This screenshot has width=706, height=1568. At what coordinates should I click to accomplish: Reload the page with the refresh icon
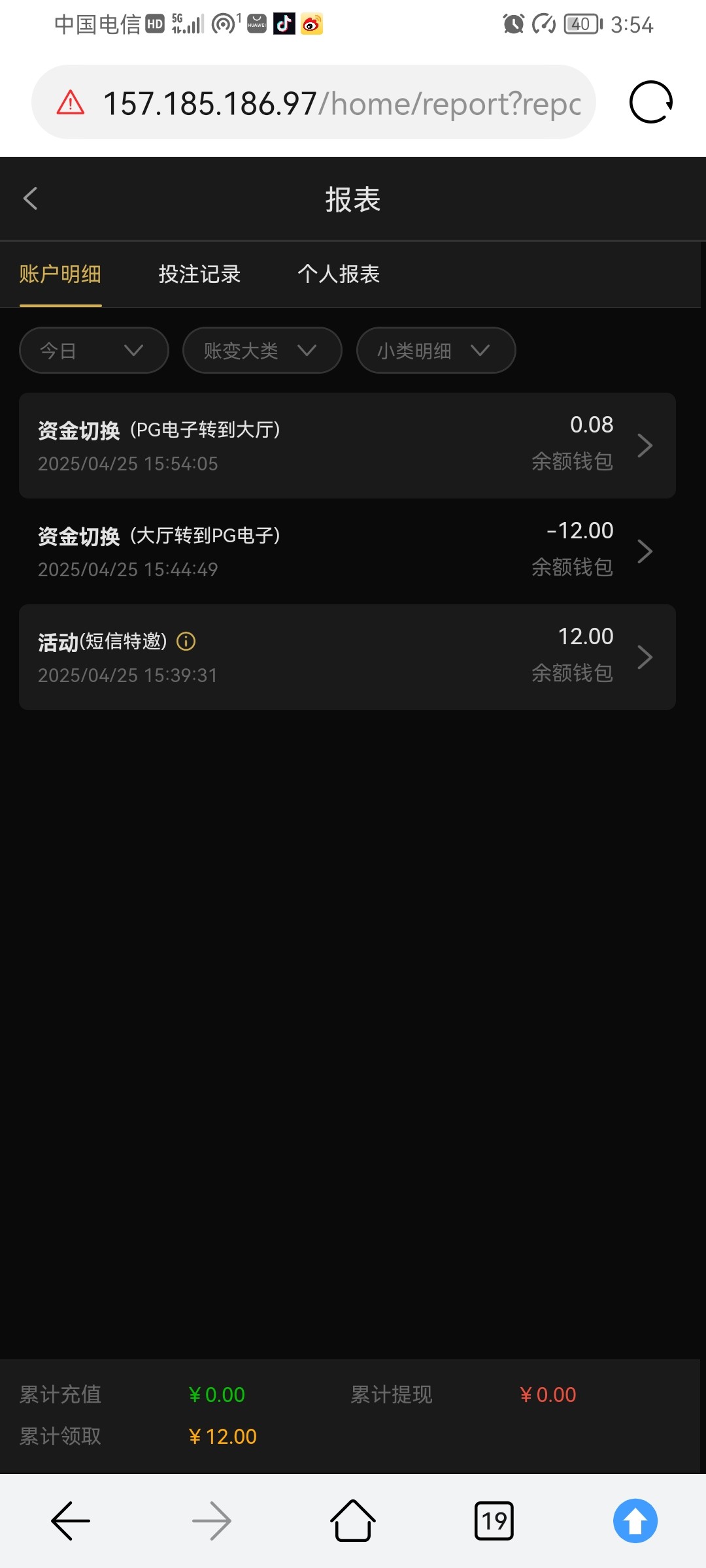650,102
